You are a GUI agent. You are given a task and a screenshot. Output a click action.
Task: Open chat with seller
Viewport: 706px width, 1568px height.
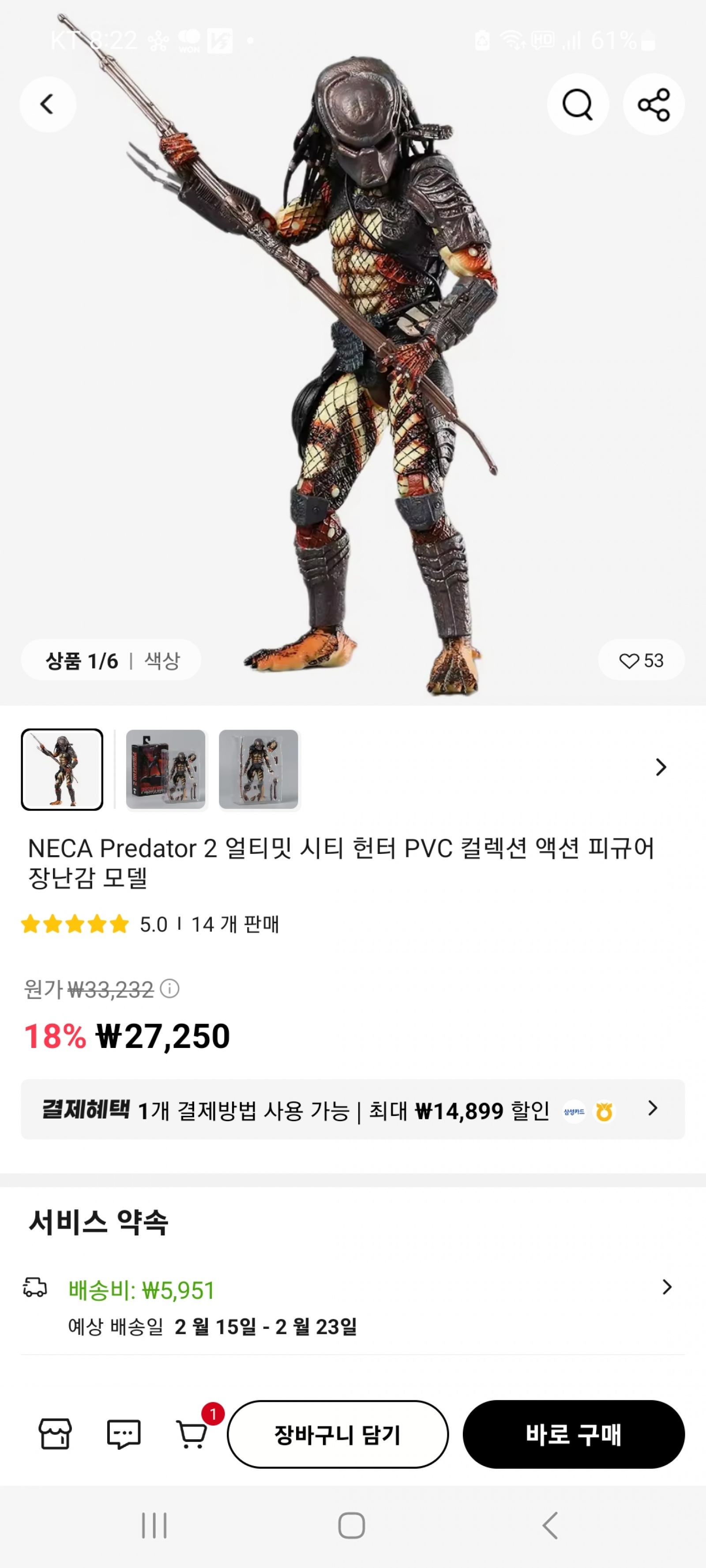124,1434
